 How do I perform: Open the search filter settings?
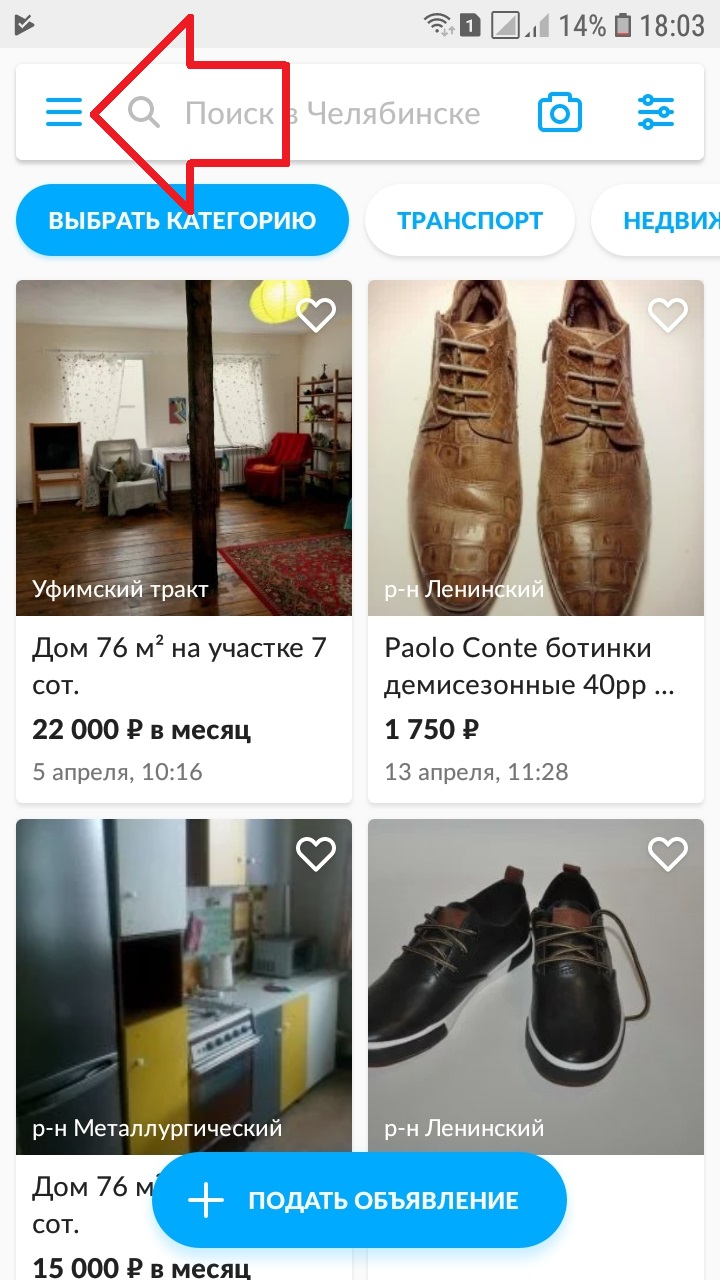click(656, 113)
